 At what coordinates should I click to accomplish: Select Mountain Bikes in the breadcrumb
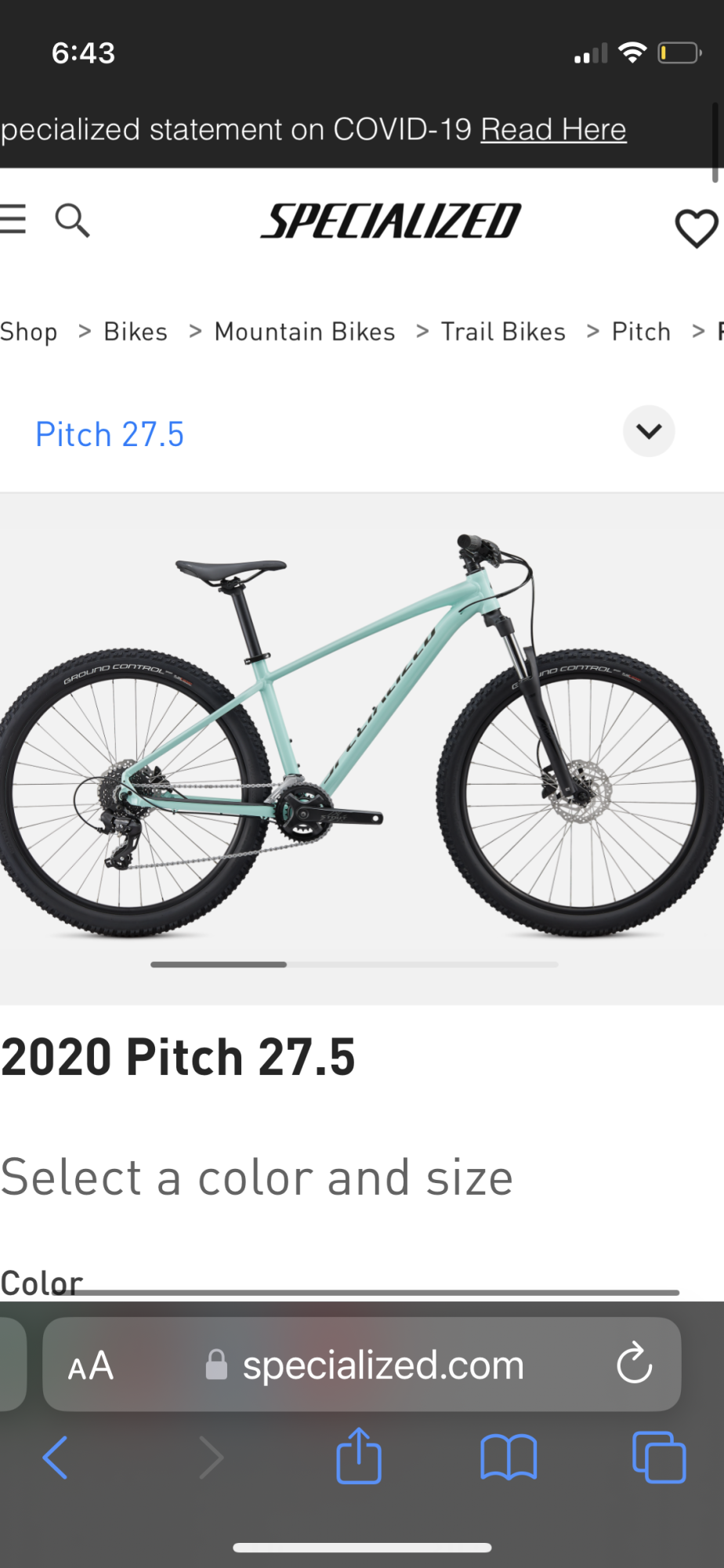click(305, 331)
